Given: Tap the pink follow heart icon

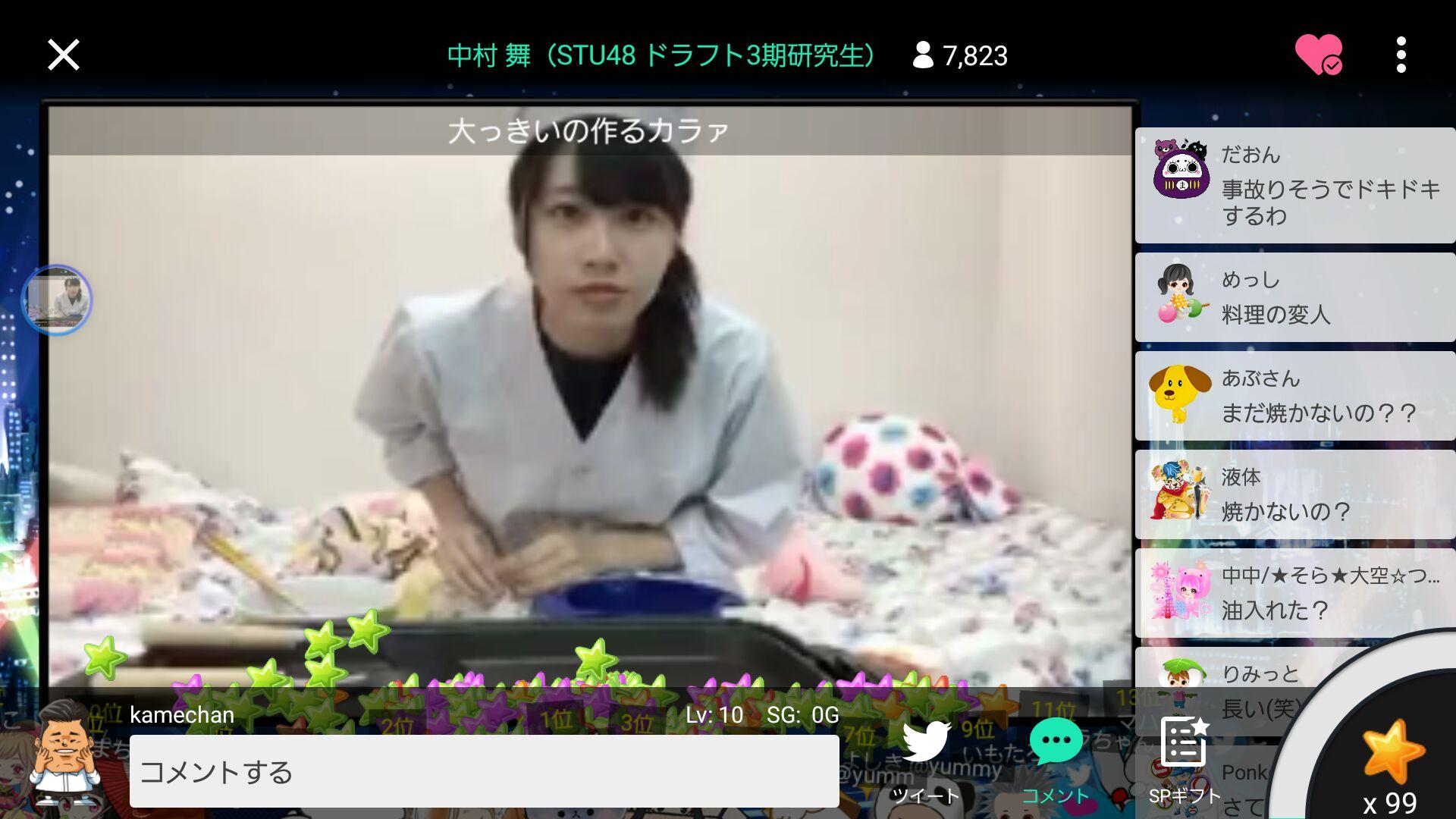Looking at the screenshot, I should click(x=1318, y=55).
